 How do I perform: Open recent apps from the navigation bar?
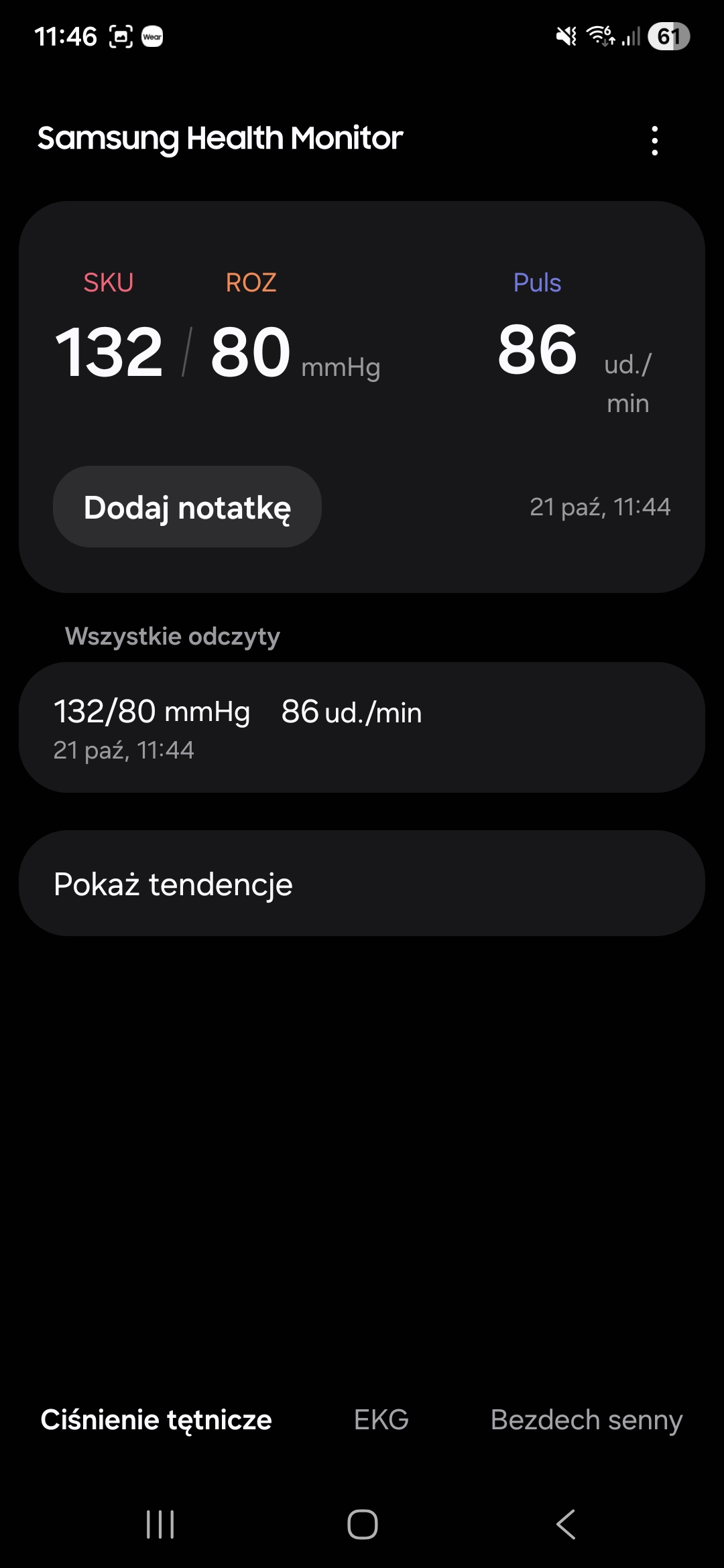click(x=160, y=1524)
